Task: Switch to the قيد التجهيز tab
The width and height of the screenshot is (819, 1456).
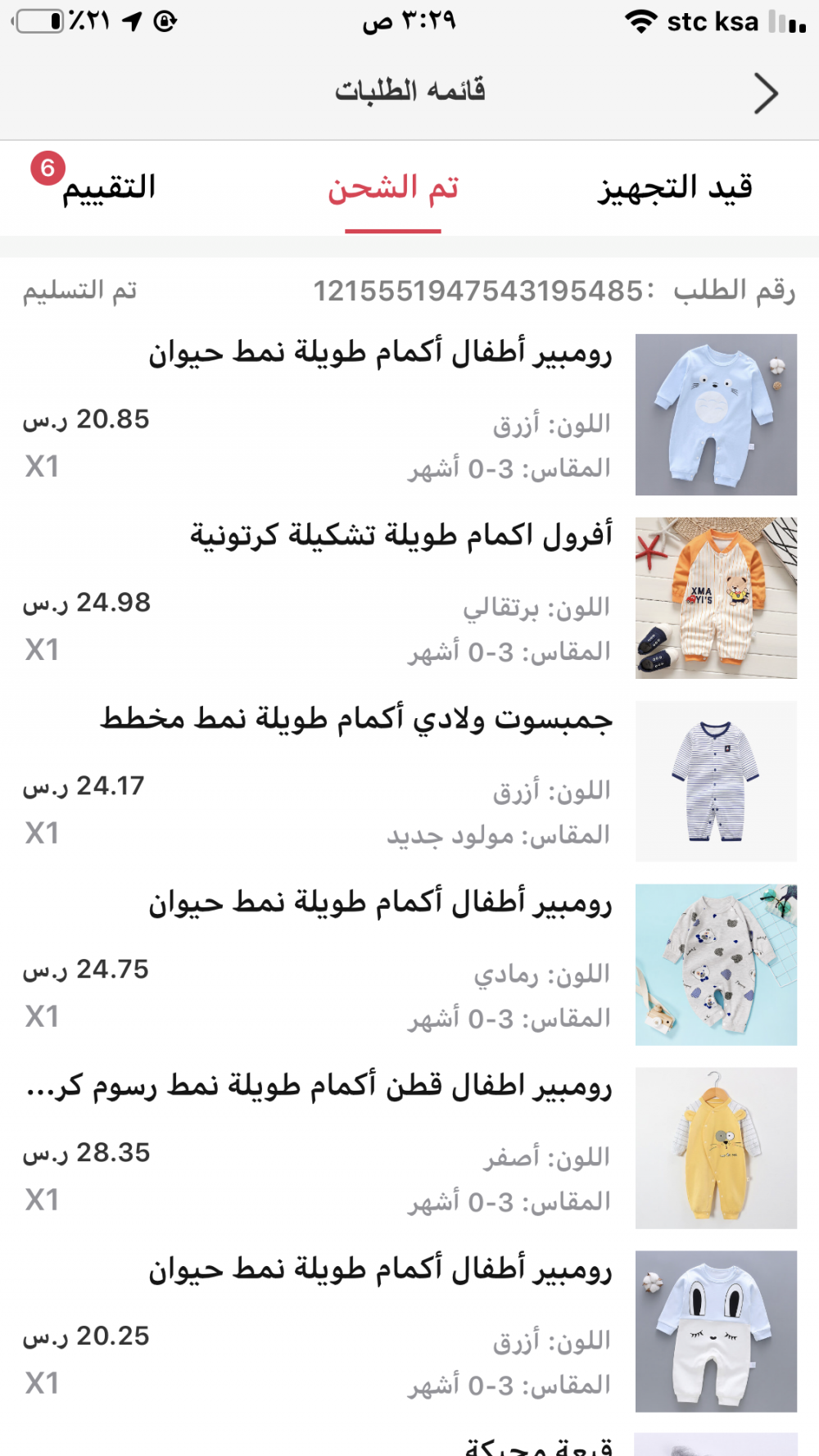Action: point(675,188)
